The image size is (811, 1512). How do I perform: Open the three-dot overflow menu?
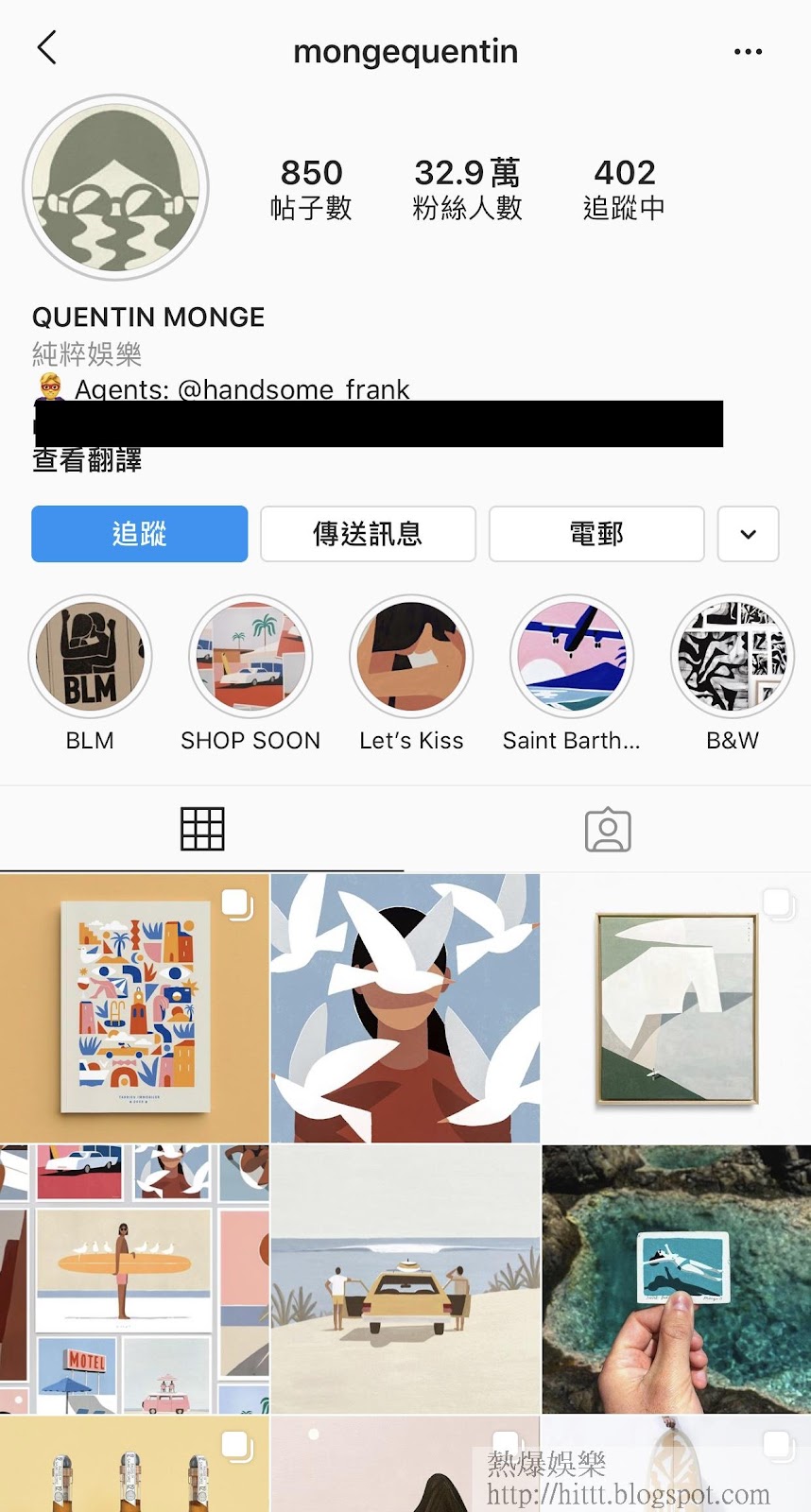(748, 52)
